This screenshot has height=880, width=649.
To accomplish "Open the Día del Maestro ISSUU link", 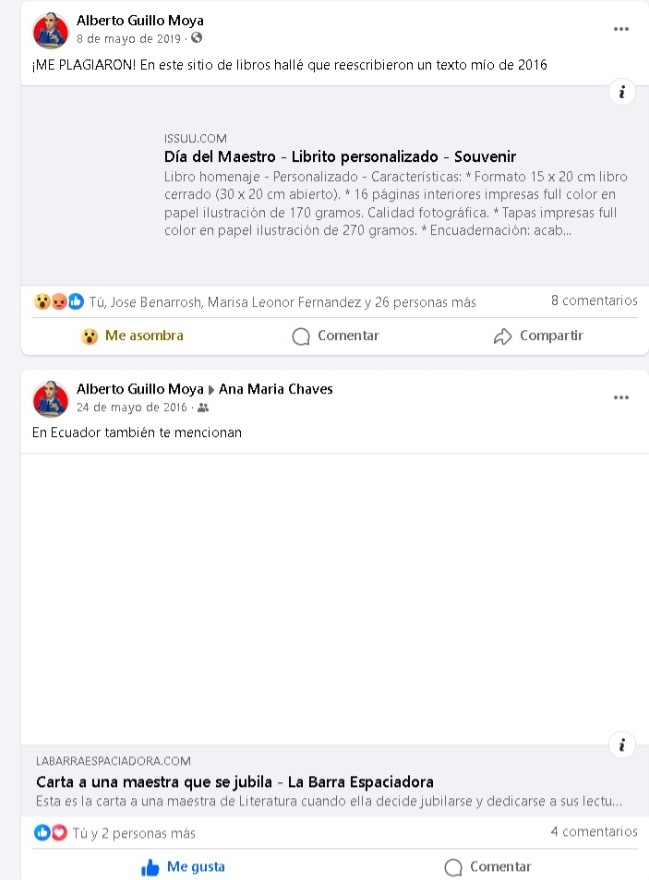I will (x=340, y=157).
